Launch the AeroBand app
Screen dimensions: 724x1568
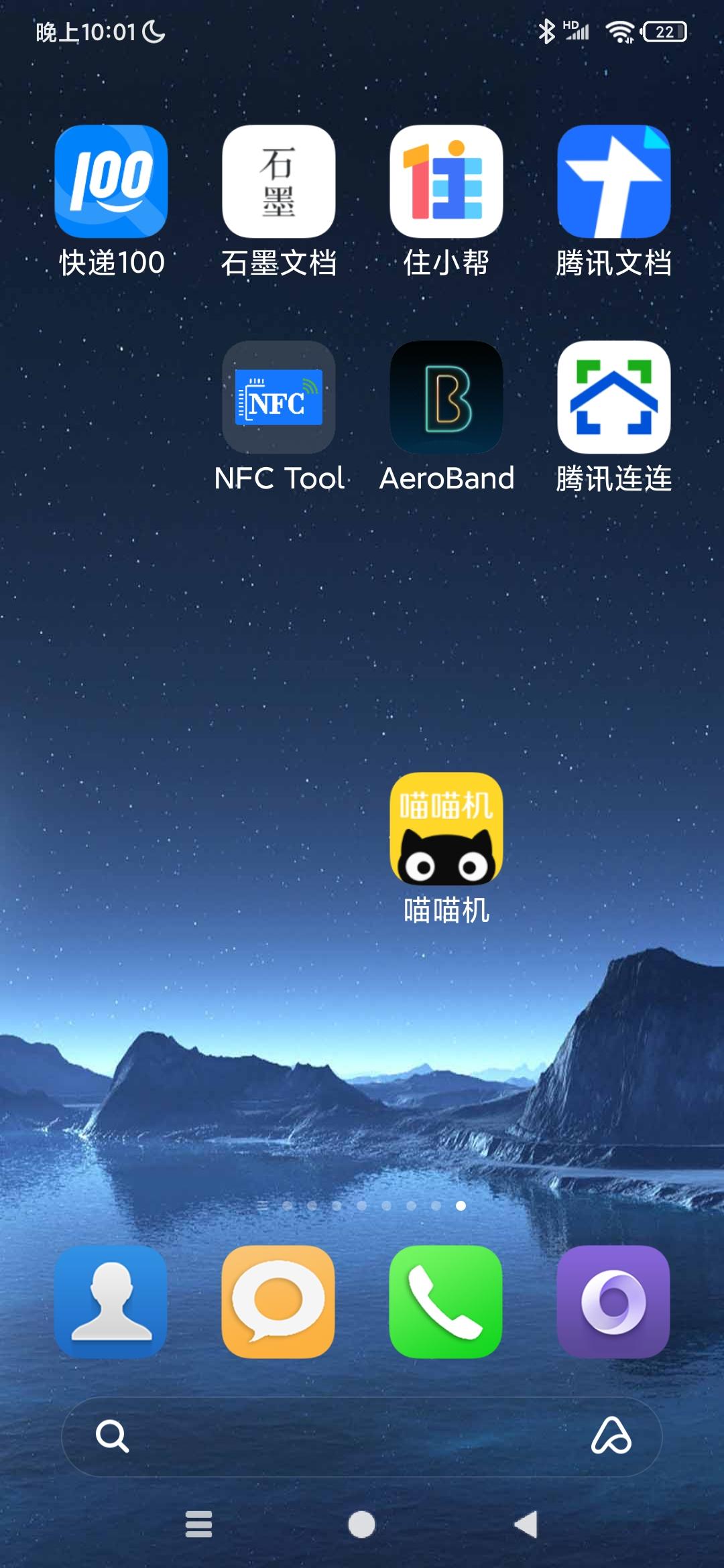(x=446, y=397)
